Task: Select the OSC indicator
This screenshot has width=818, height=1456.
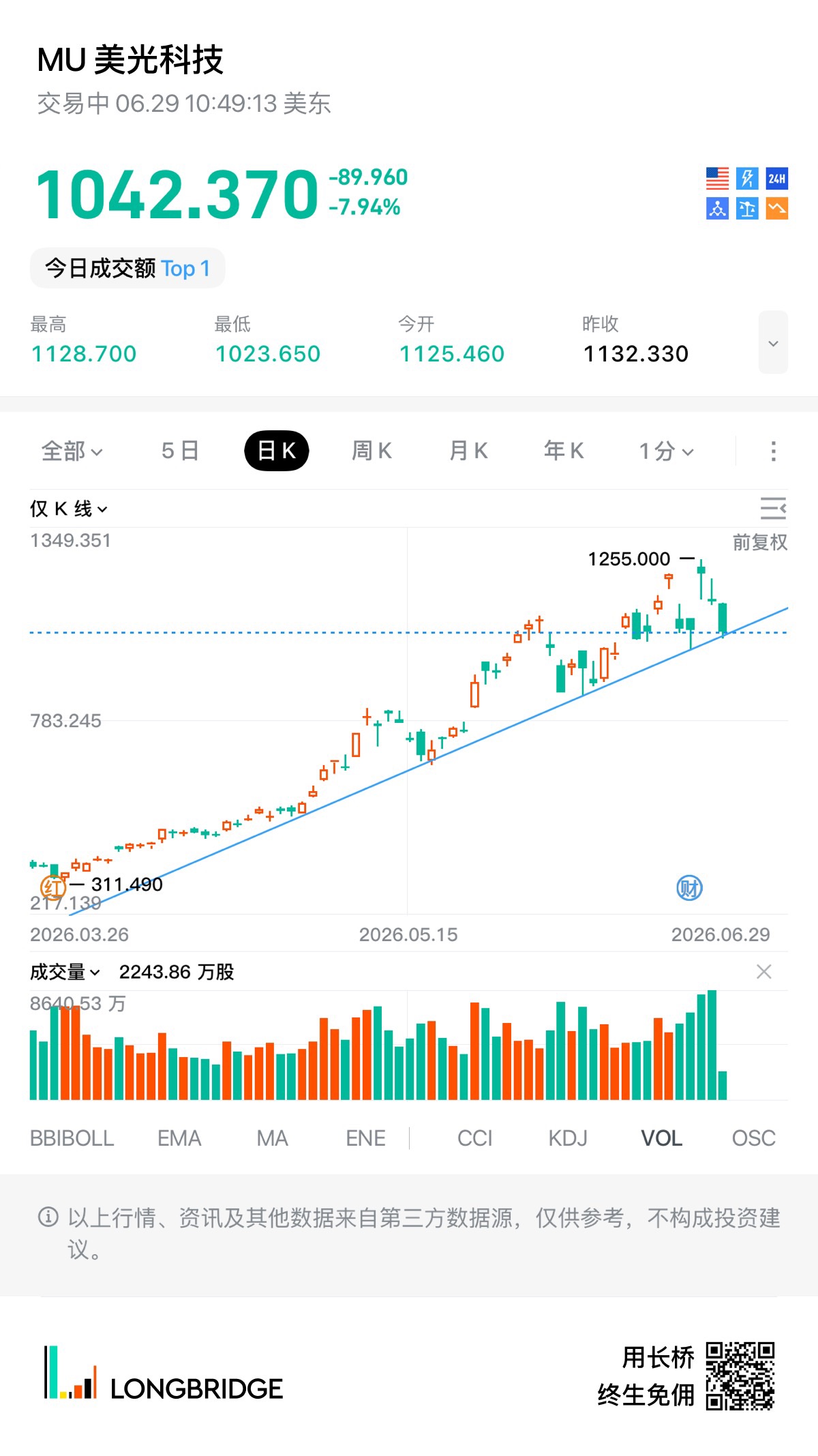Action: point(753,1138)
